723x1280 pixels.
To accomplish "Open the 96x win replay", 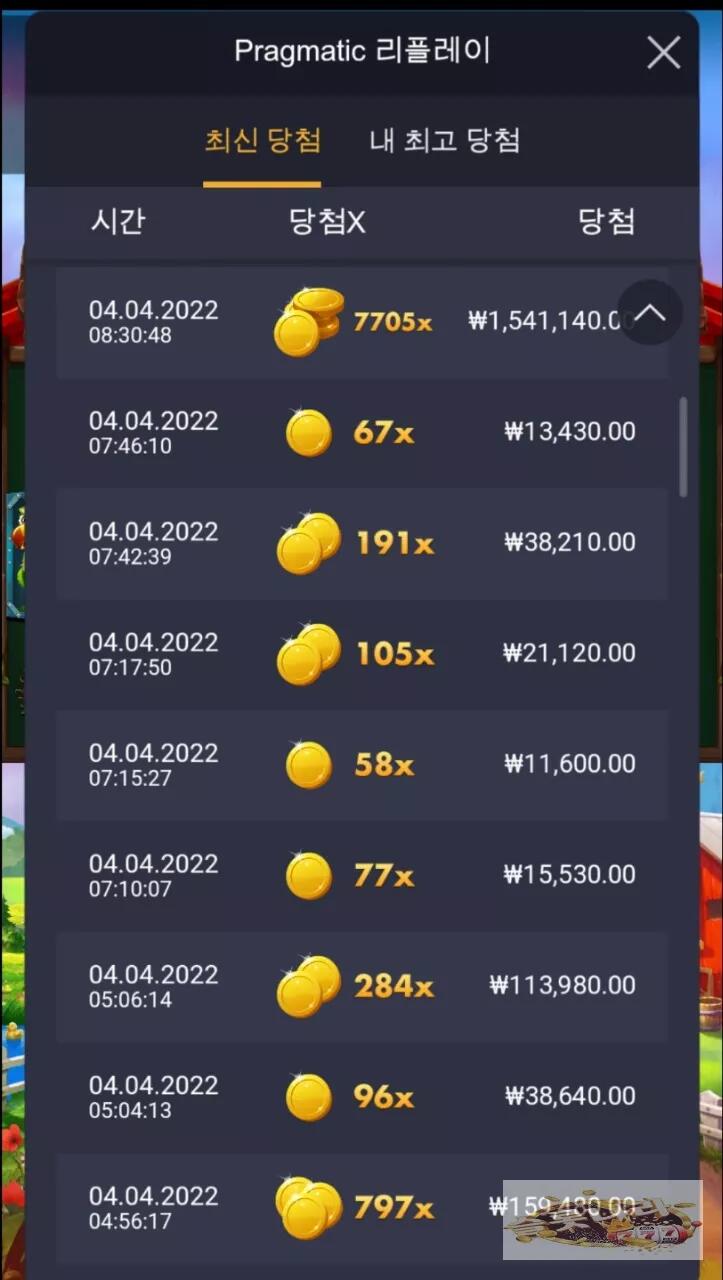I will (361, 1097).
